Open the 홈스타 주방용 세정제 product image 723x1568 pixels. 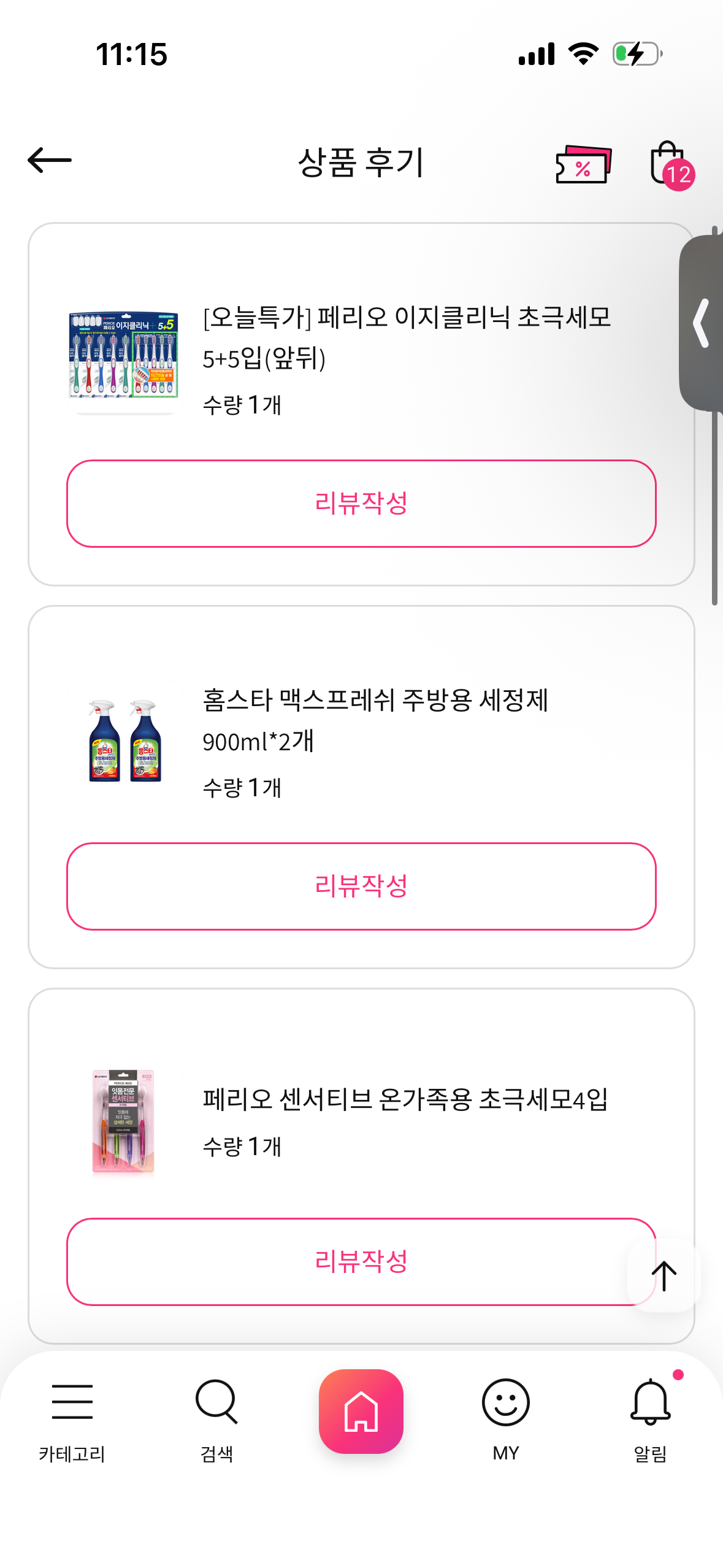(124, 740)
